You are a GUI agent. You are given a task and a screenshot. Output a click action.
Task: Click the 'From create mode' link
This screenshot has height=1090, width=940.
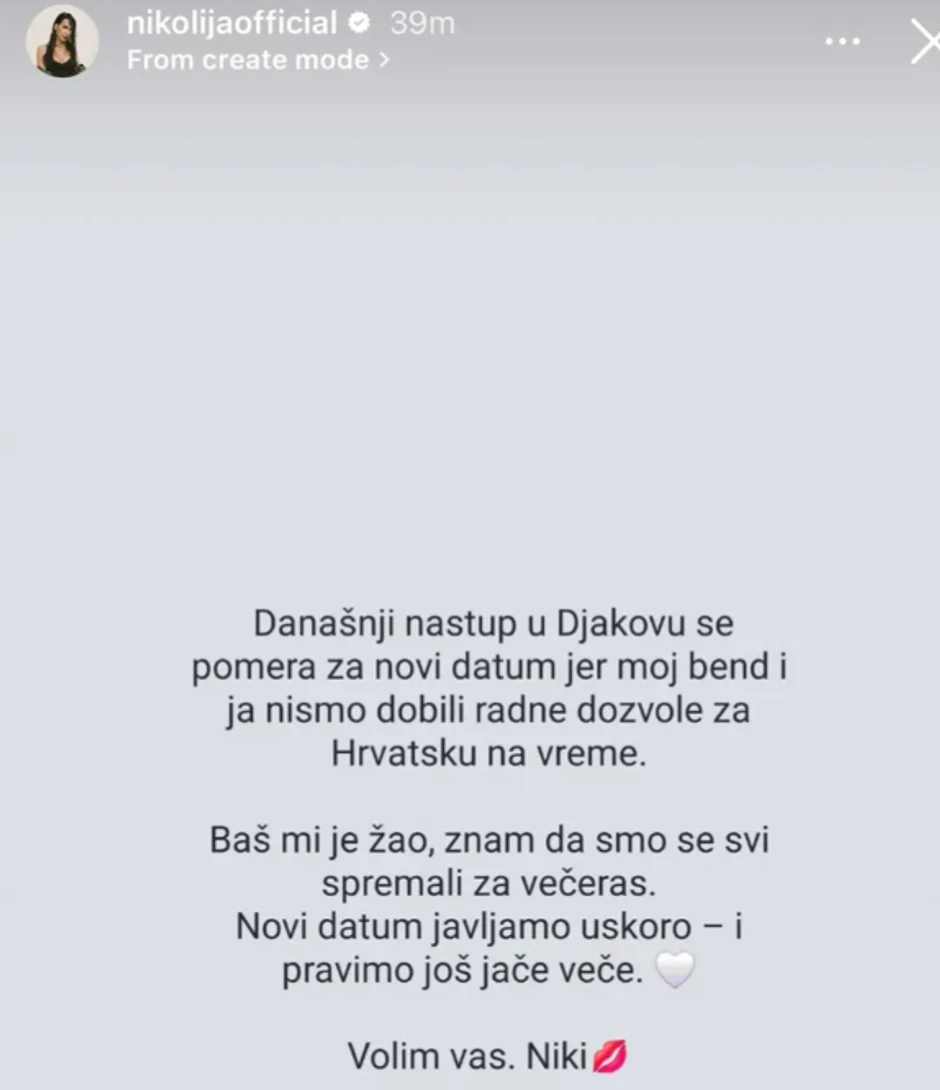(x=245, y=59)
